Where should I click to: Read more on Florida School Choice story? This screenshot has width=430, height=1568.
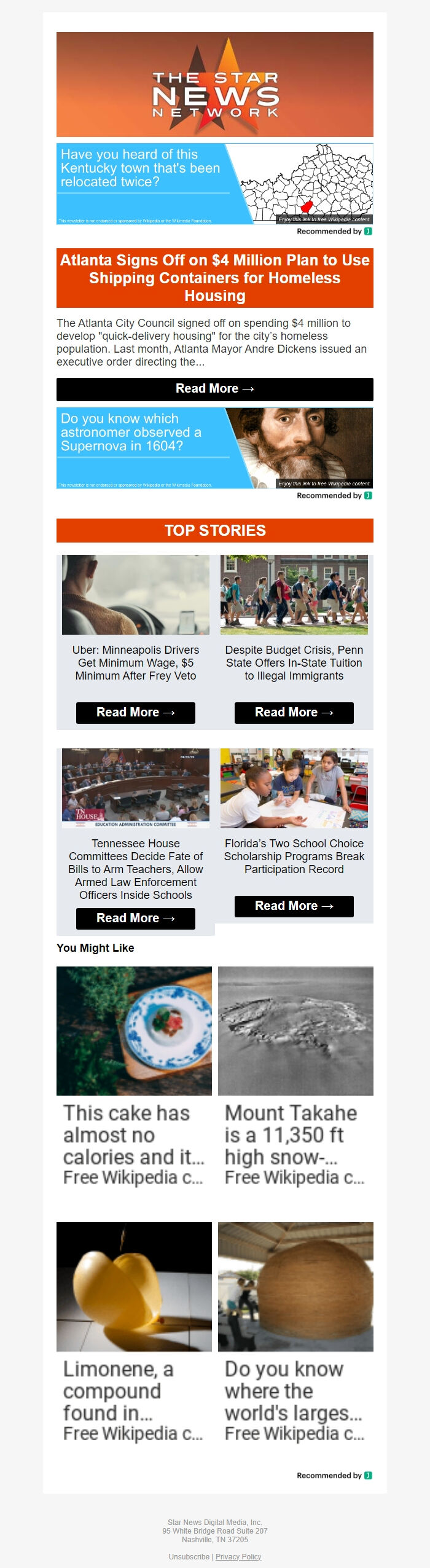pyautogui.click(x=294, y=906)
